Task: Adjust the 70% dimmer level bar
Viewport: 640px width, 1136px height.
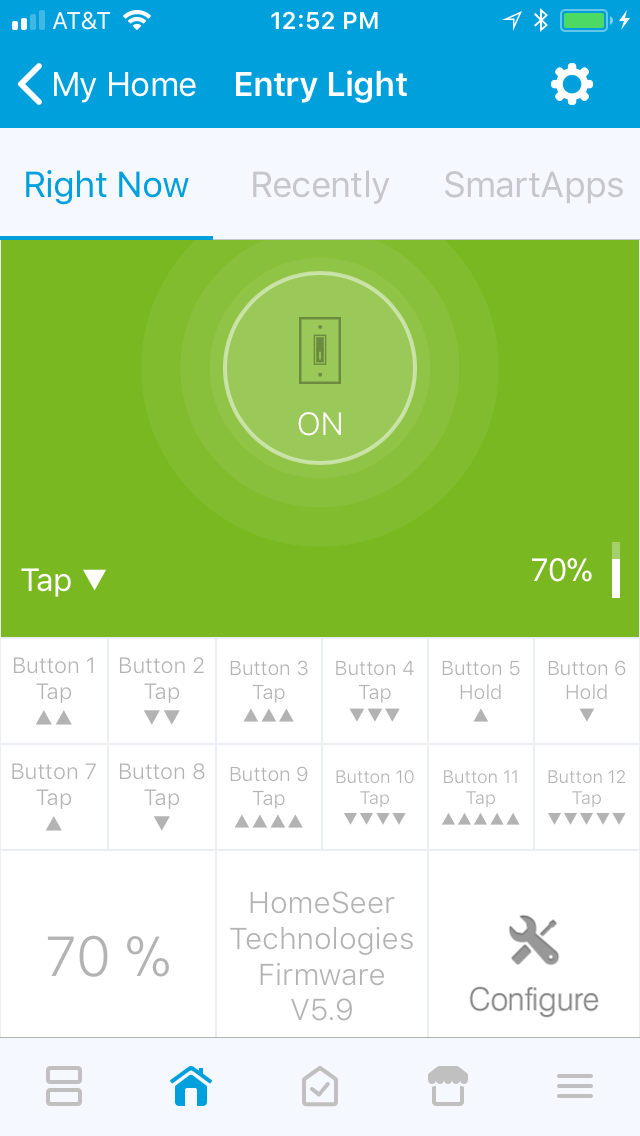Action: point(615,570)
